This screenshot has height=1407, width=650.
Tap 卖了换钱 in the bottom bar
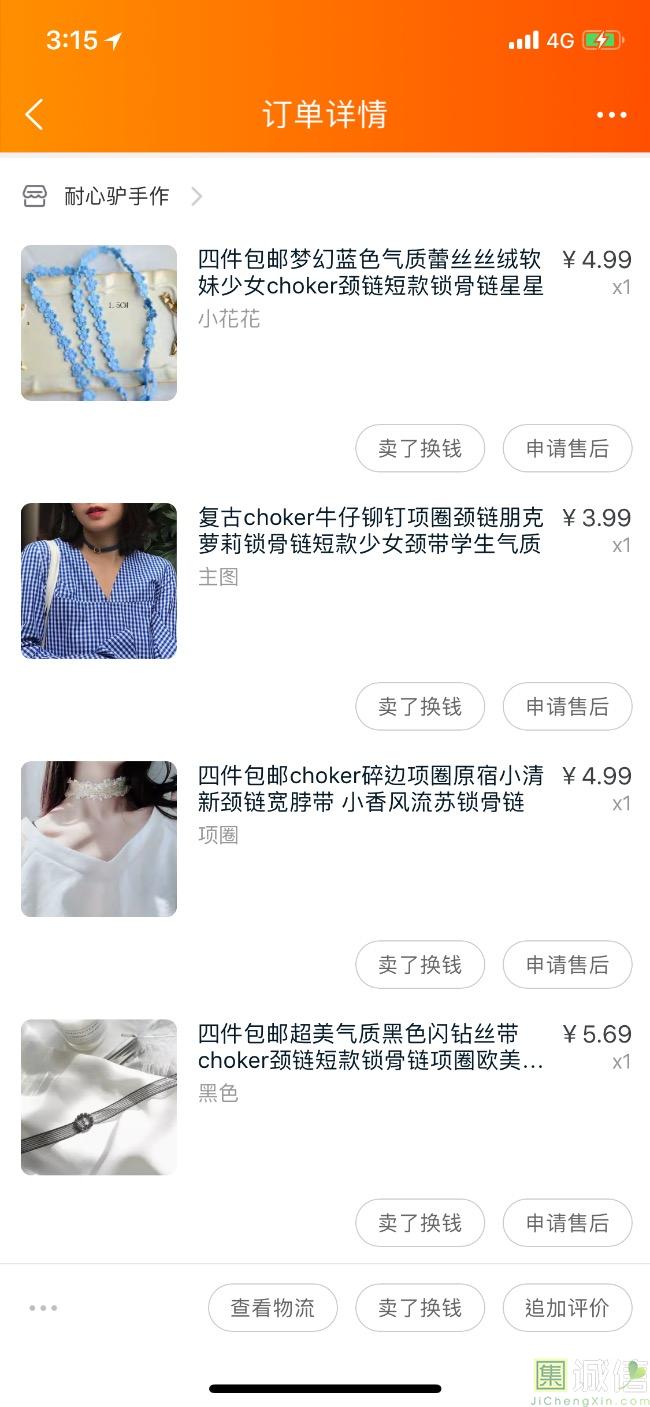pos(420,1308)
